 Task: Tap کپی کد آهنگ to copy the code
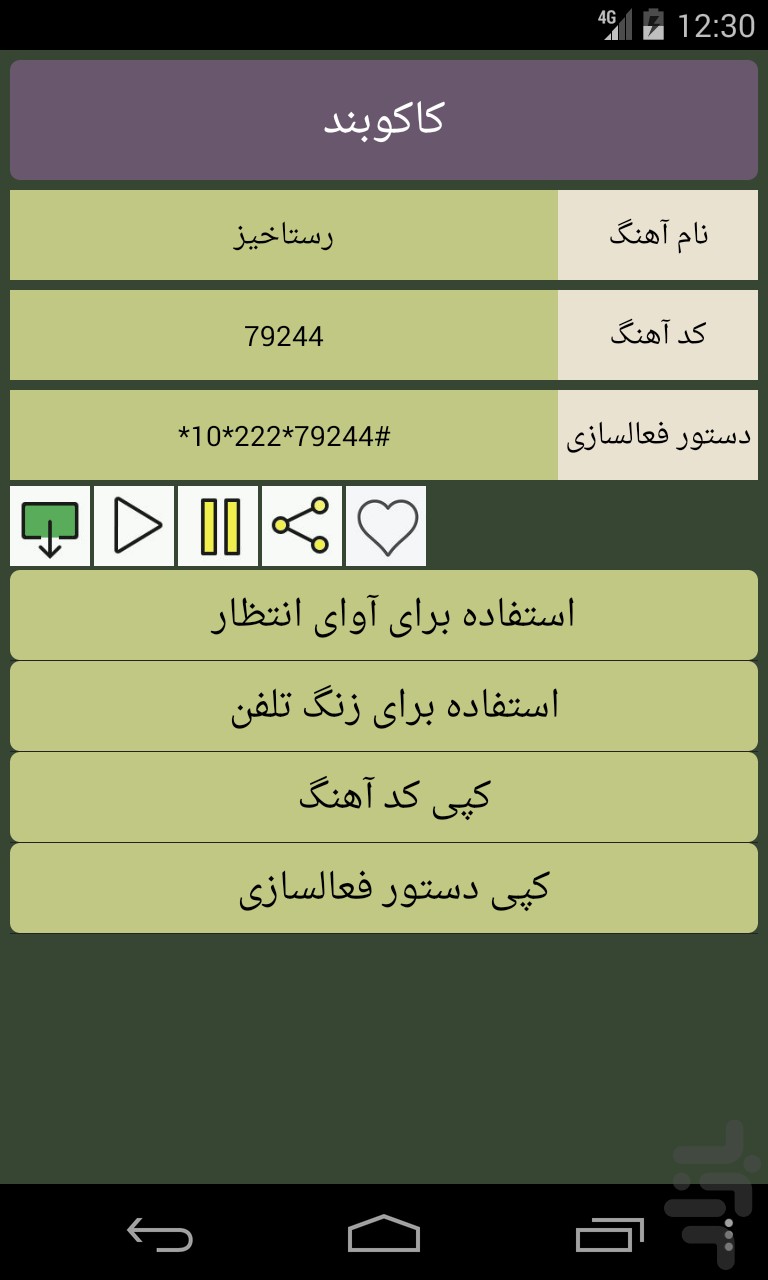coord(384,797)
